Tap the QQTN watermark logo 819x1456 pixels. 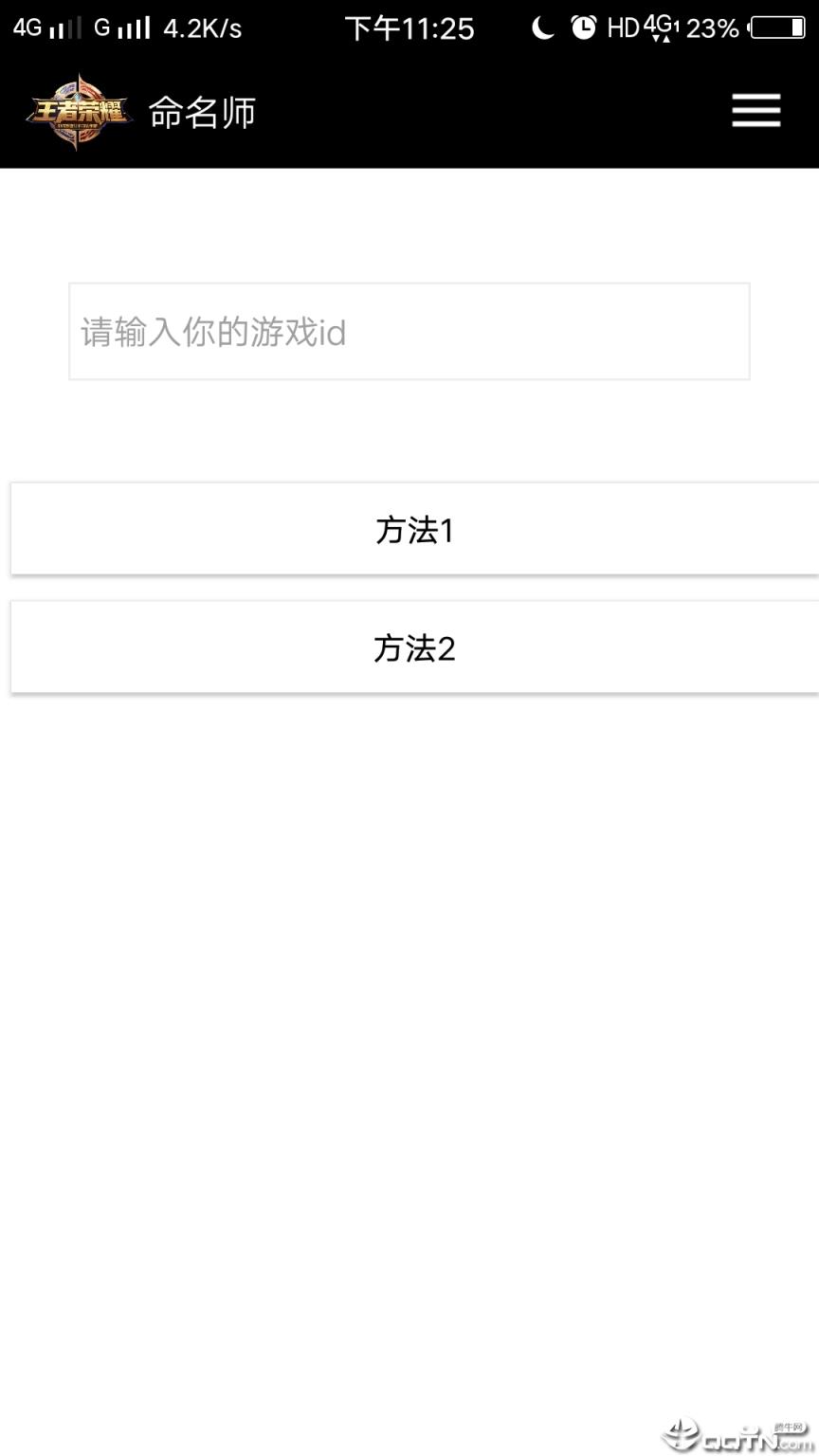[735, 1434]
